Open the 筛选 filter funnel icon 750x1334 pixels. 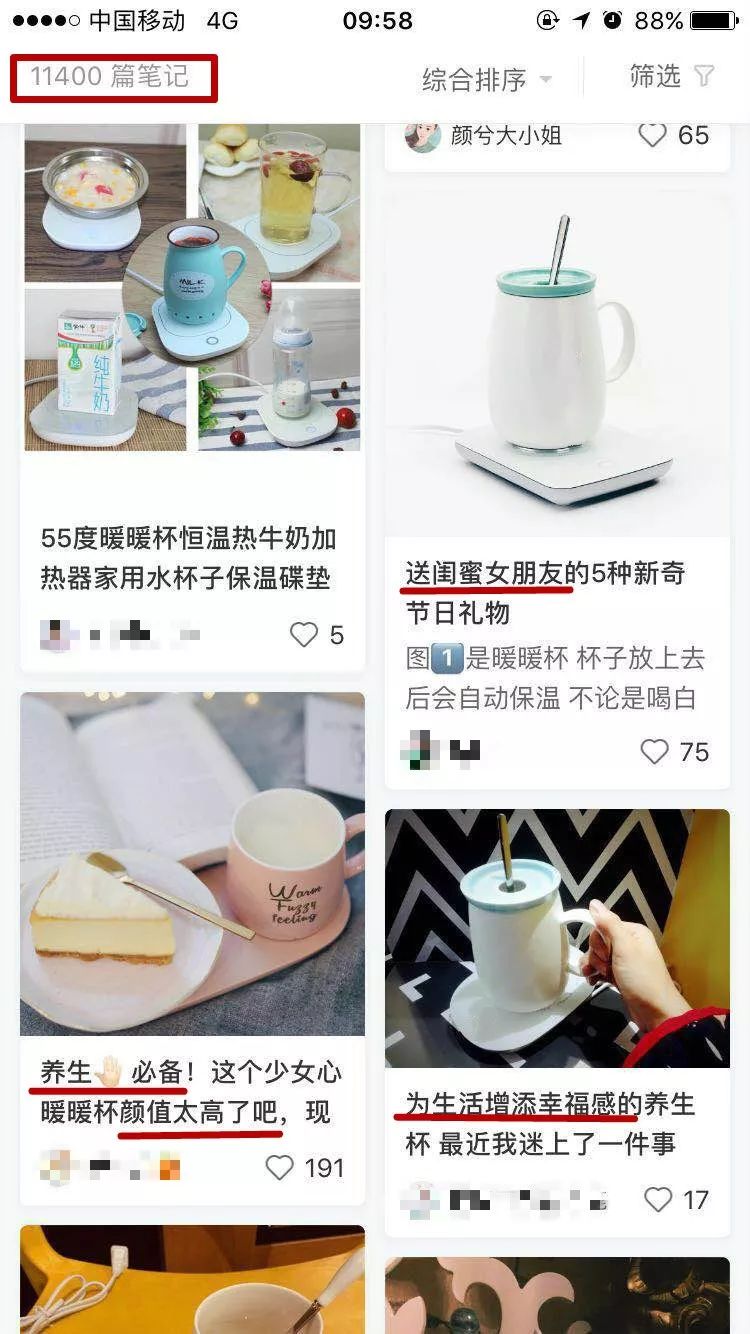(x=705, y=77)
